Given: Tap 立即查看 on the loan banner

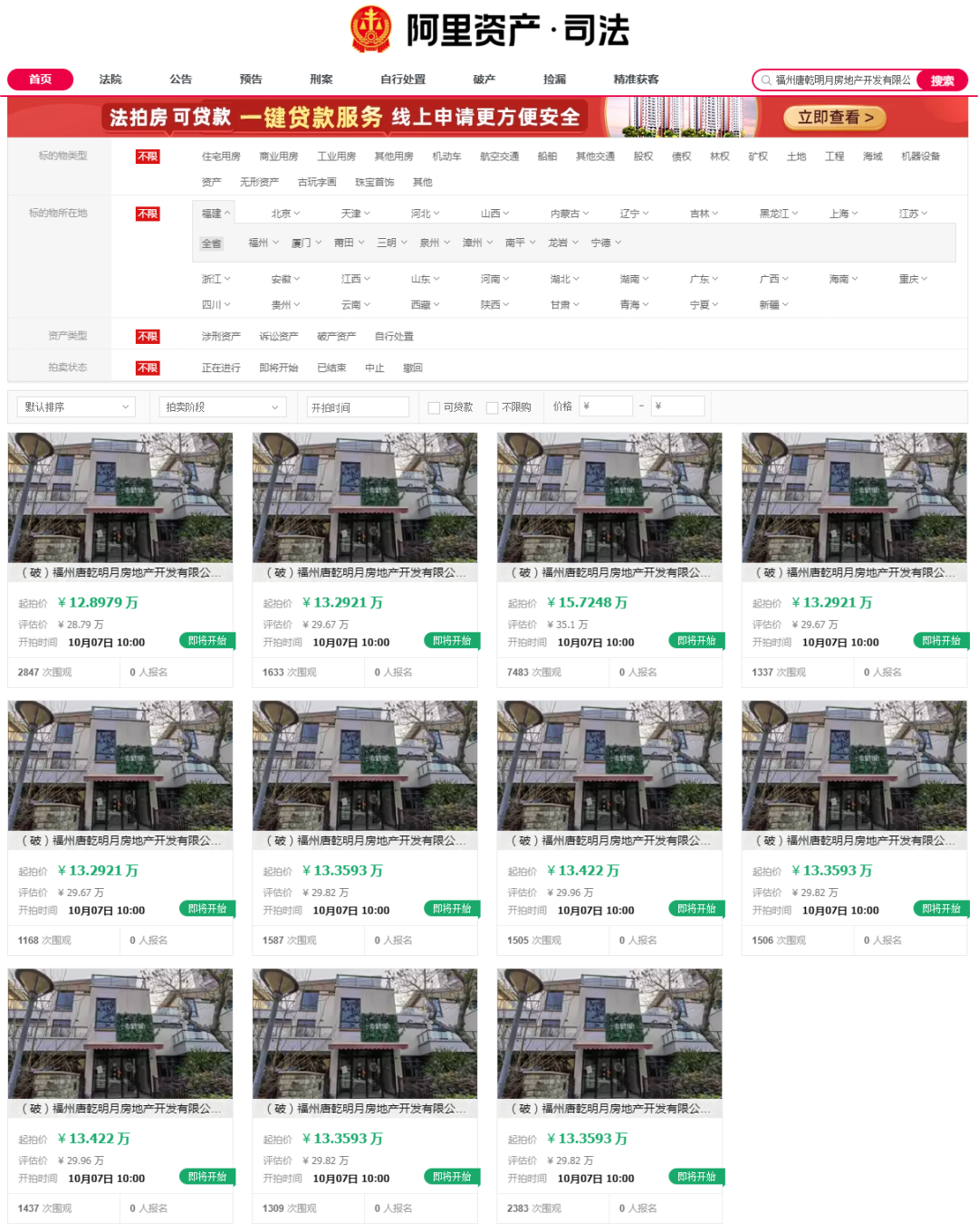Looking at the screenshot, I should point(834,118).
